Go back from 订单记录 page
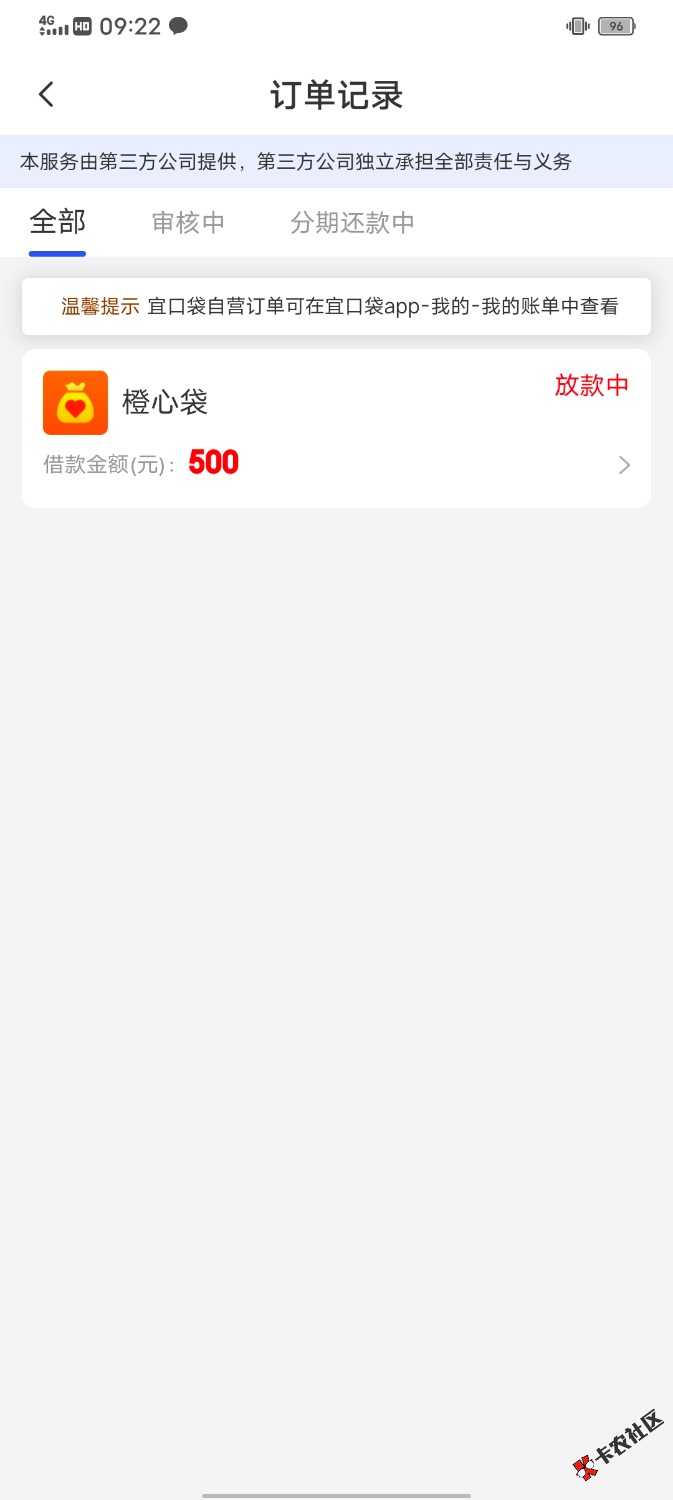673x1500 pixels. coord(46,95)
